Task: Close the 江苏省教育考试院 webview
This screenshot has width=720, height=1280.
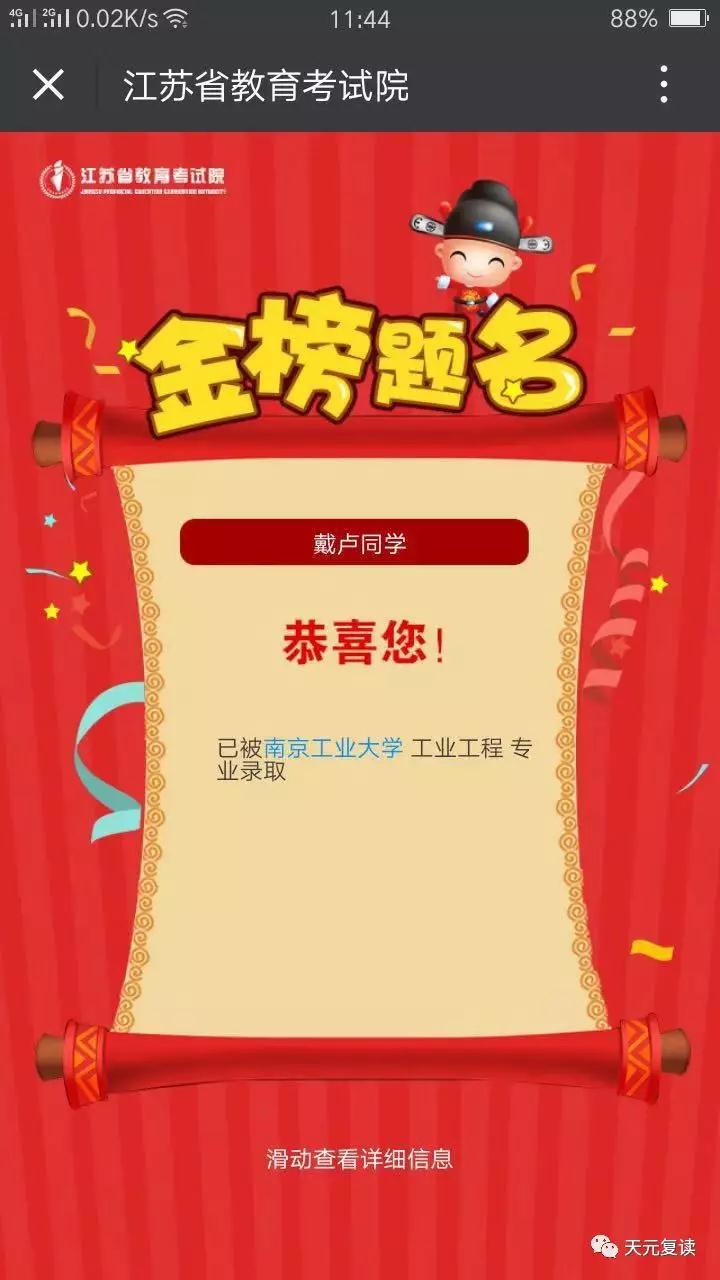Action: tap(48, 85)
